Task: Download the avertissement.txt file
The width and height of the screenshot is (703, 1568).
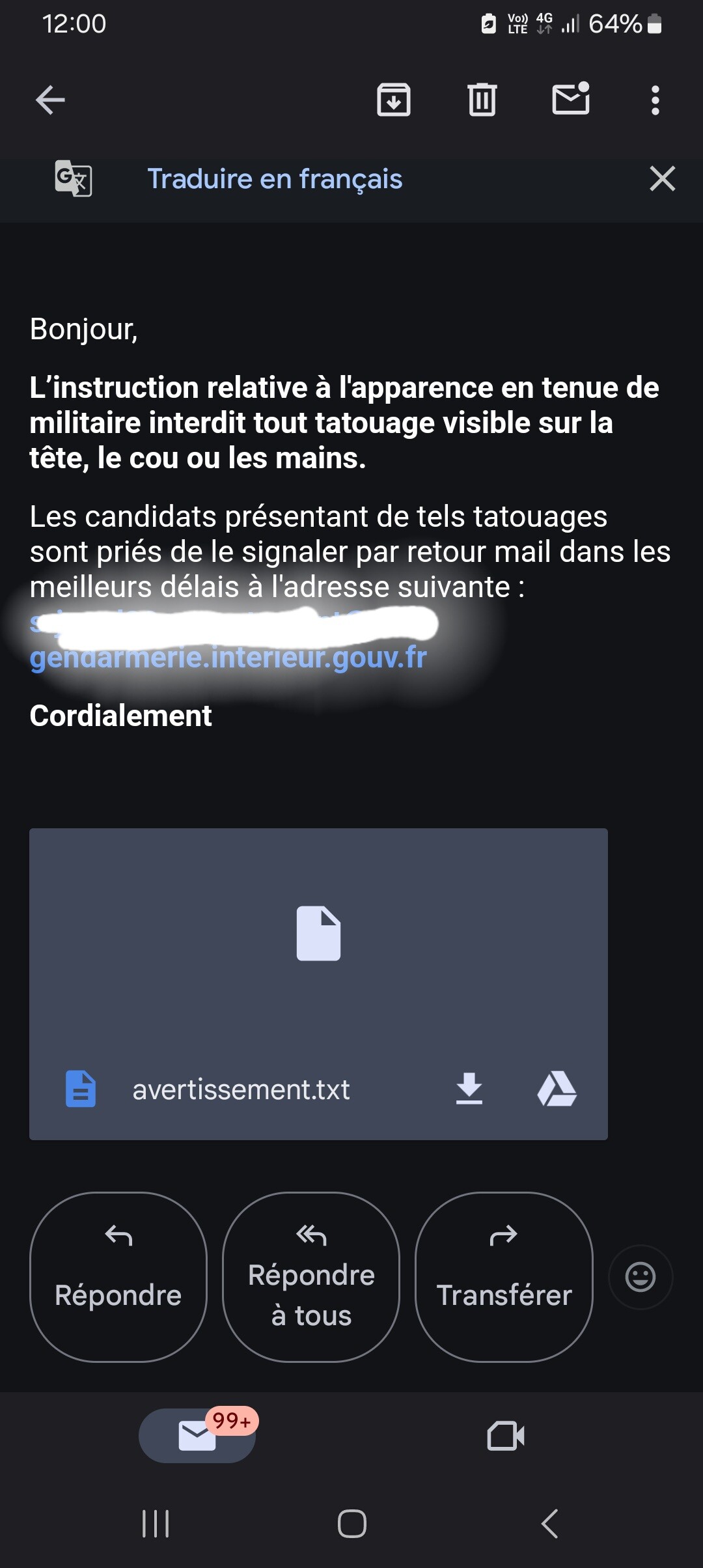Action: pyautogui.click(x=469, y=1089)
